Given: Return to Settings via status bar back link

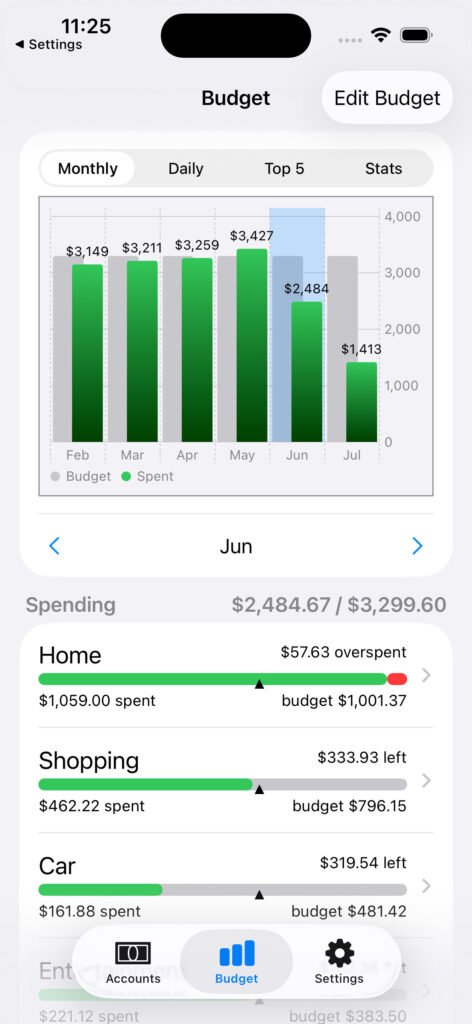Looking at the screenshot, I should pos(49,44).
